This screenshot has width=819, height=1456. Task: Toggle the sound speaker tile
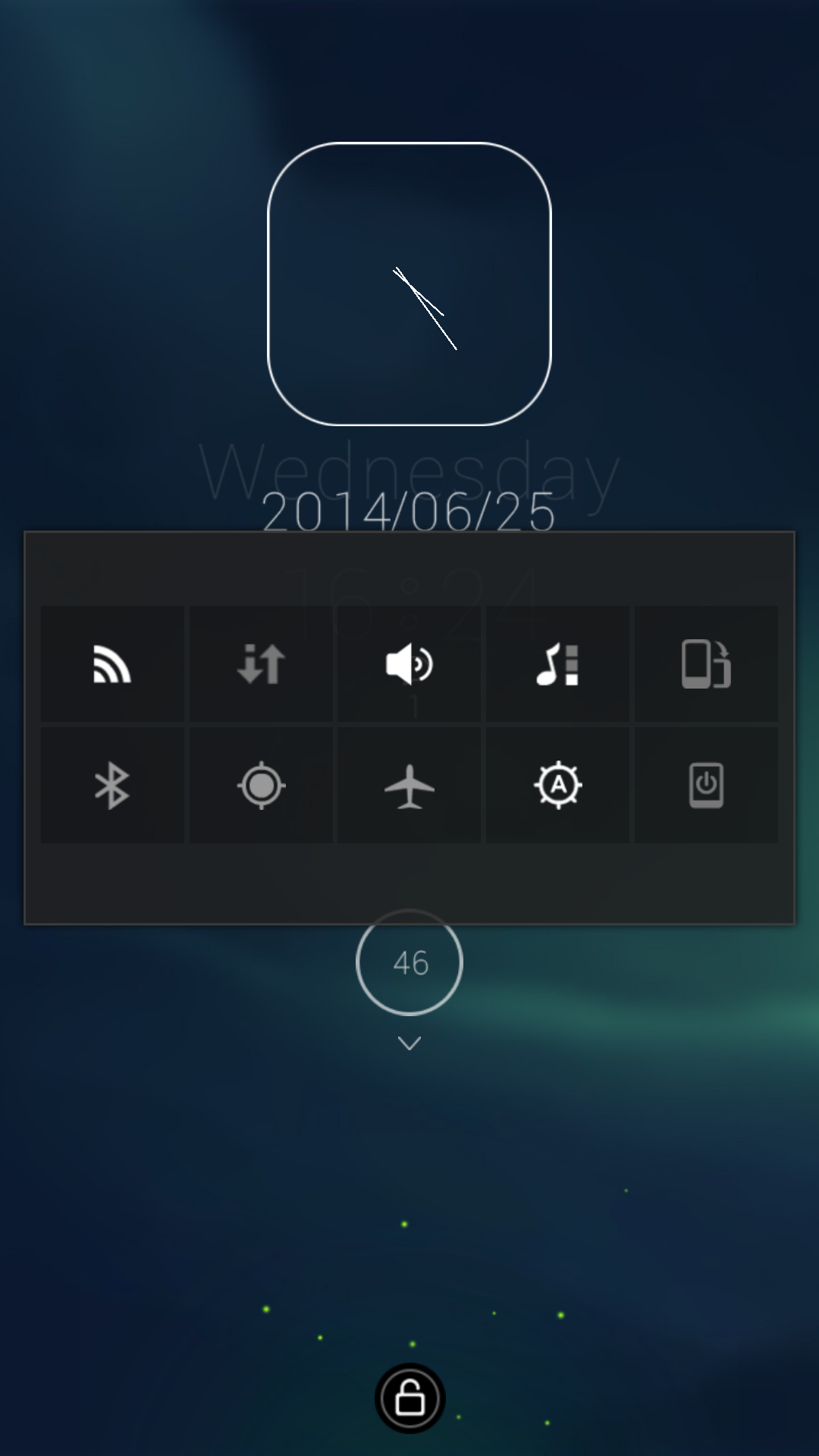click(409, 664)
